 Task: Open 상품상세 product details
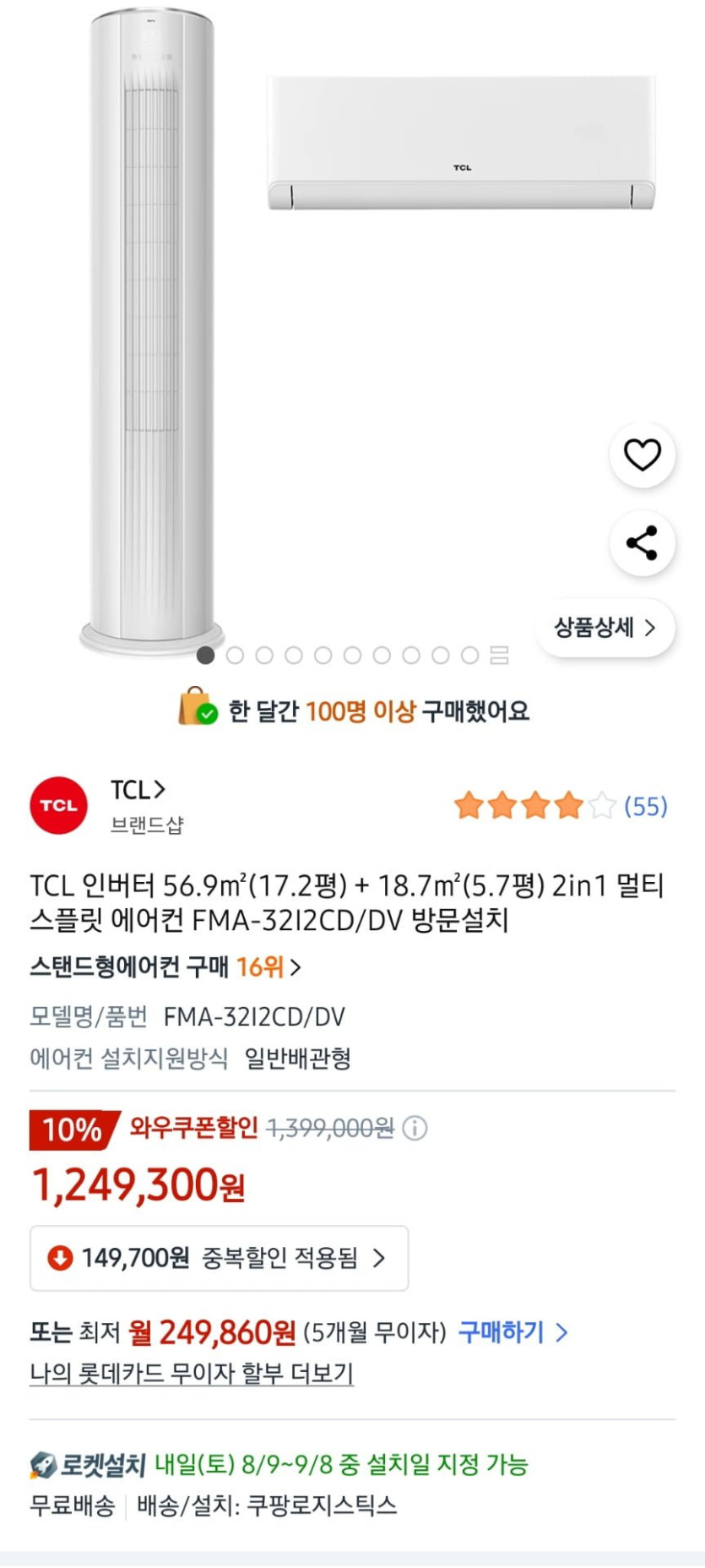[605, 628]
